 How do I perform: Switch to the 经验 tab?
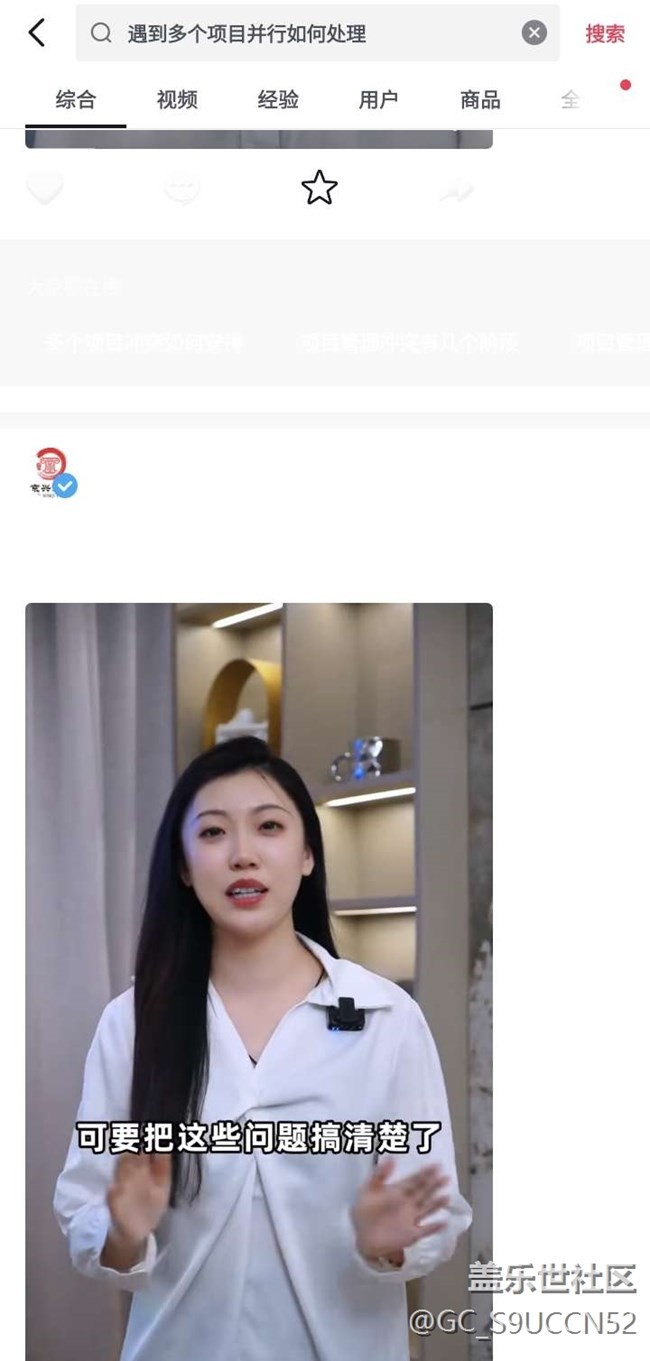click(x=278, y=99)
